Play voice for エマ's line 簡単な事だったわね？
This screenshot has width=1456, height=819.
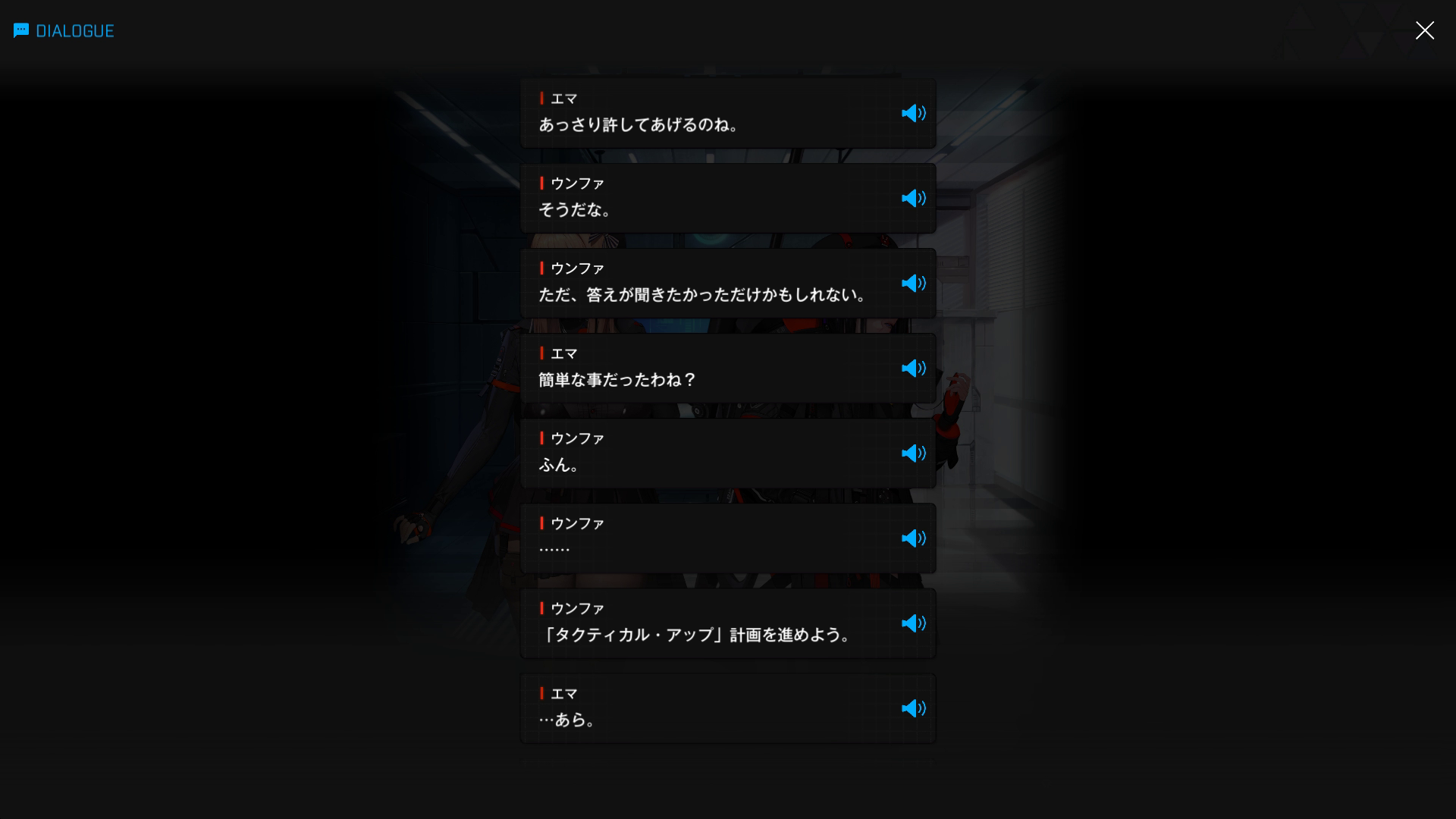913,368
